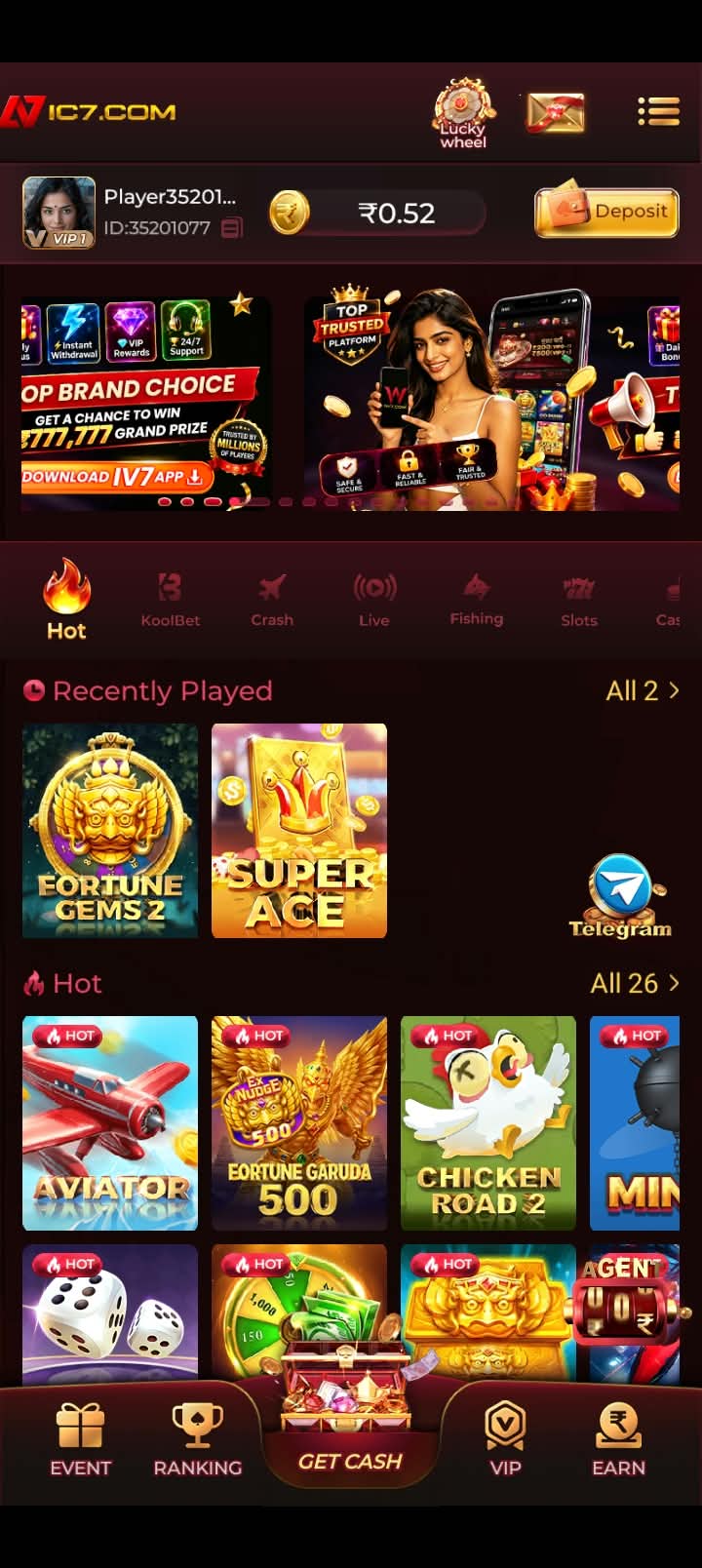Open Chicken Road 2
Viewport: 702px width, 1568px height.
click(x=488, y=1123)
